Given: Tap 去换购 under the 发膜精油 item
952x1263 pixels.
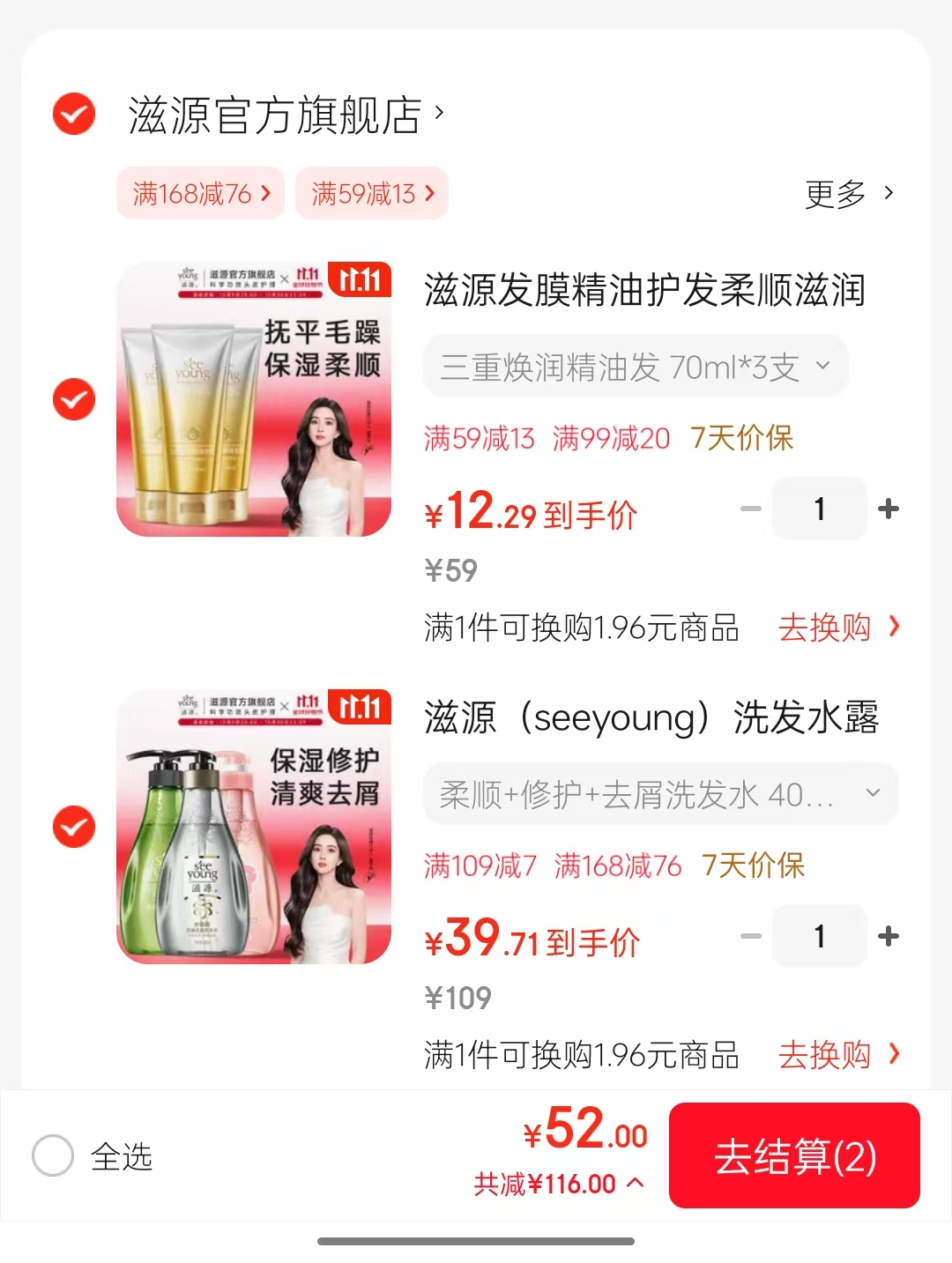Looking at the screenshot, I should click(837, 628).
